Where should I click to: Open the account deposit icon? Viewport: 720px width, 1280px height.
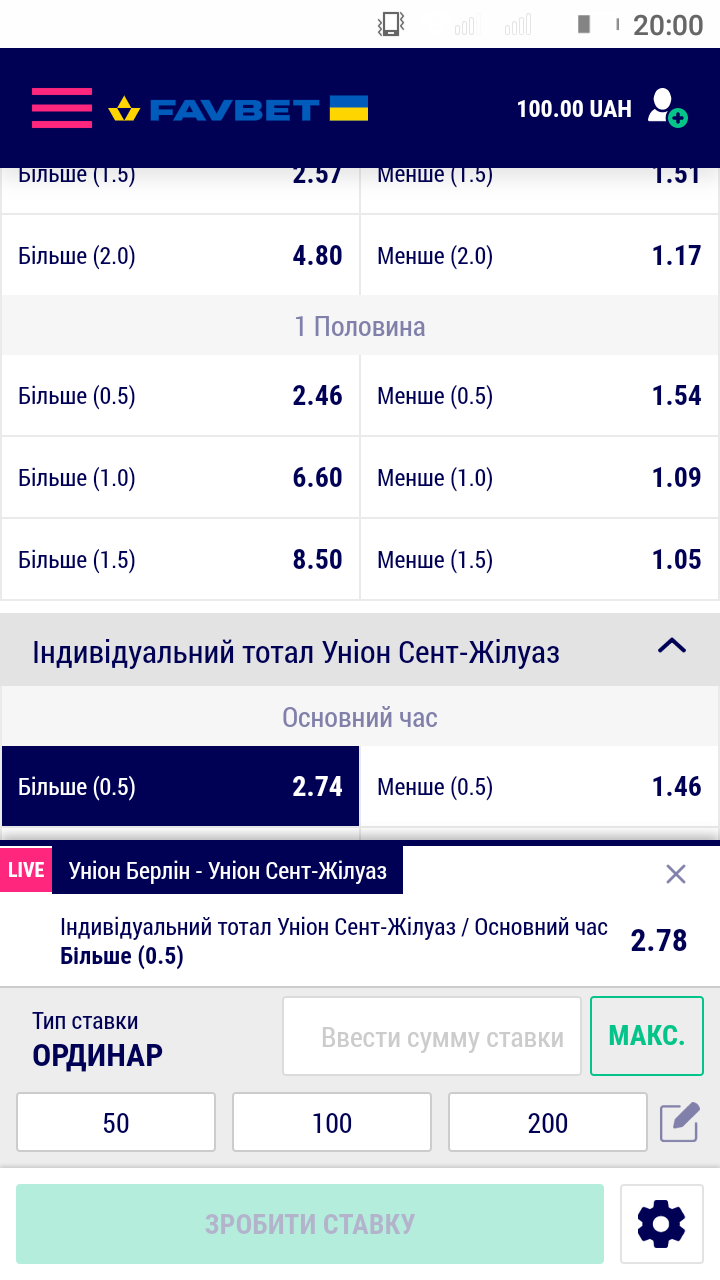coord(666,108)
